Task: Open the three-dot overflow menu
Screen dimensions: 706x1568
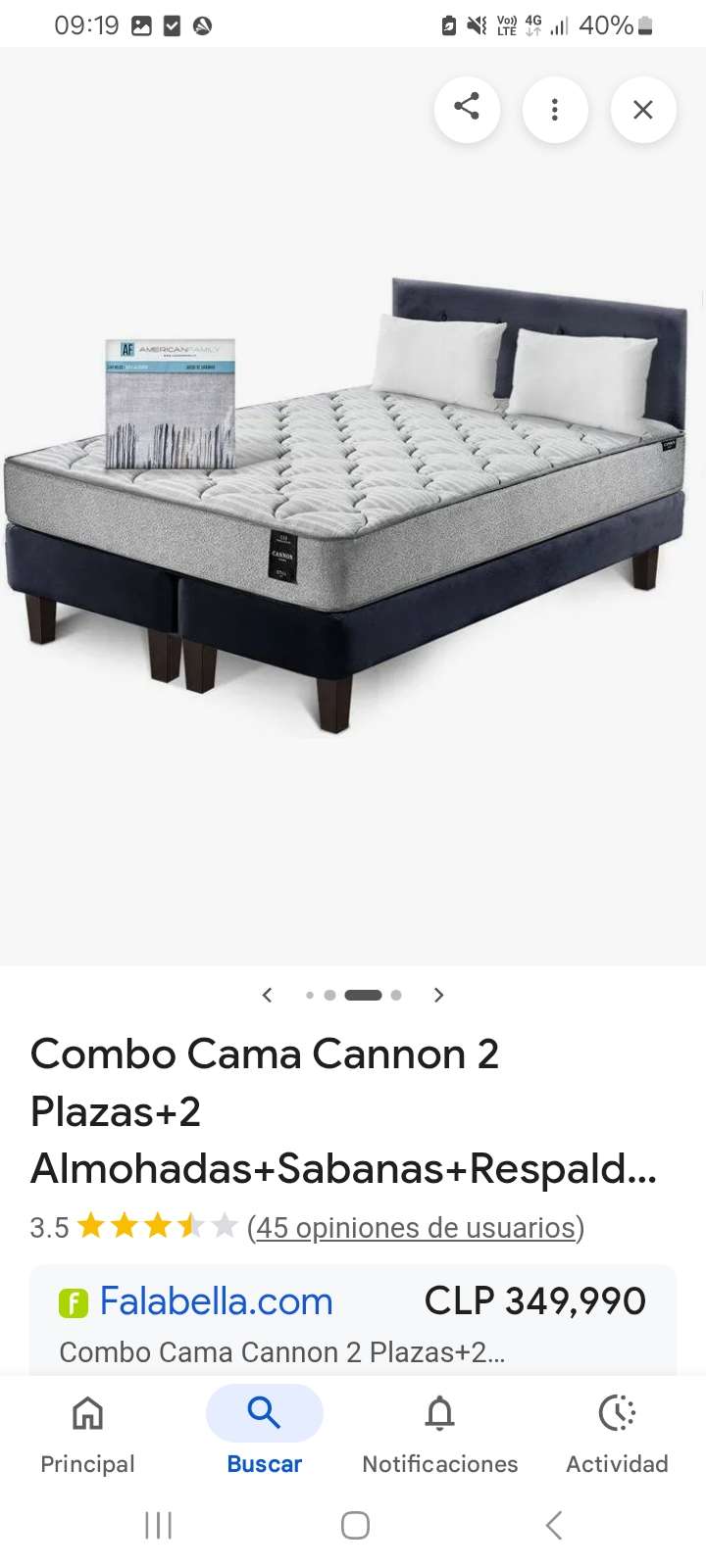Action: click(x=555, y=110)
